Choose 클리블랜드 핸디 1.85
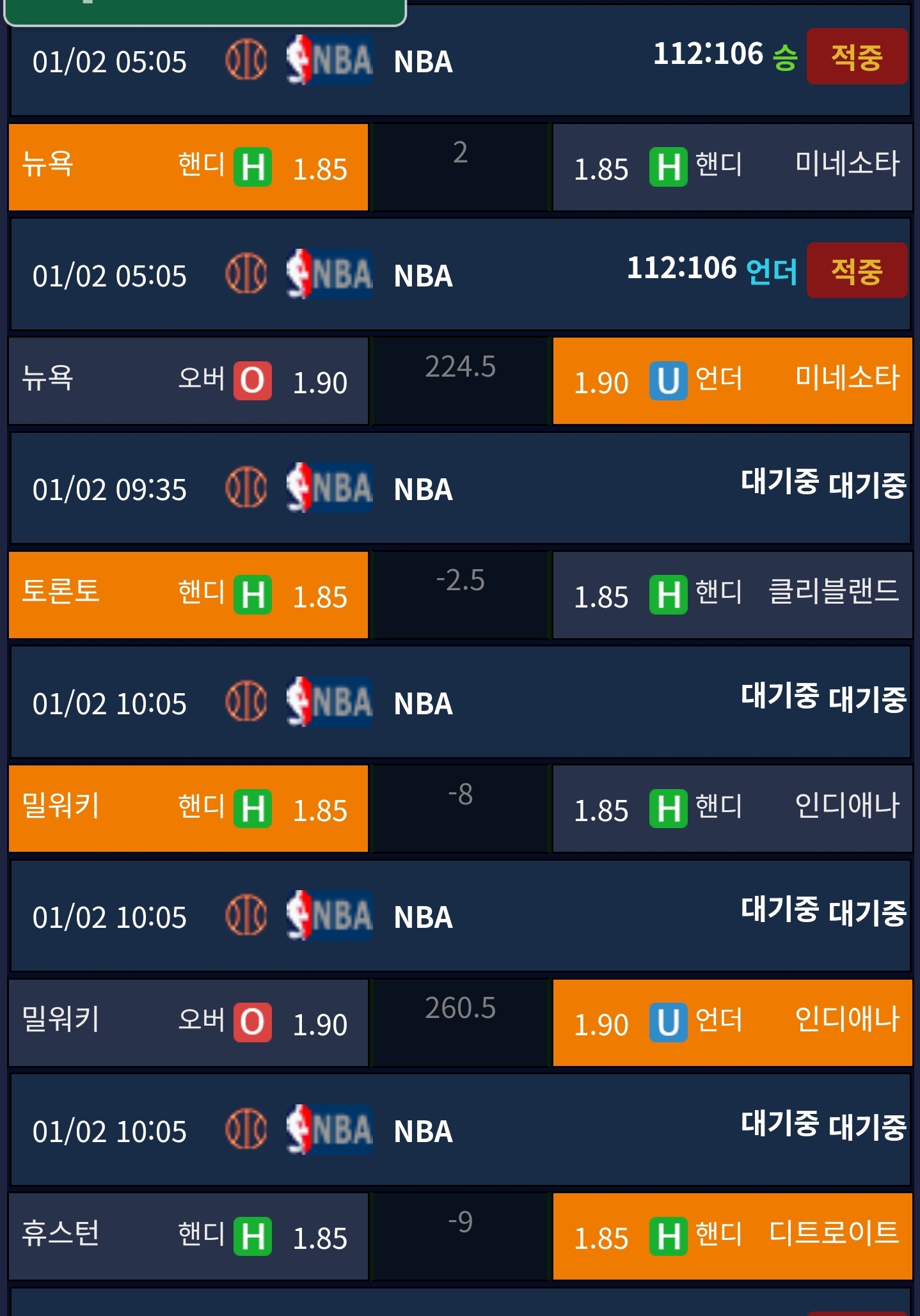This screenshot has width=920, height=1316. pyautogui.click(x=733, y=595)
